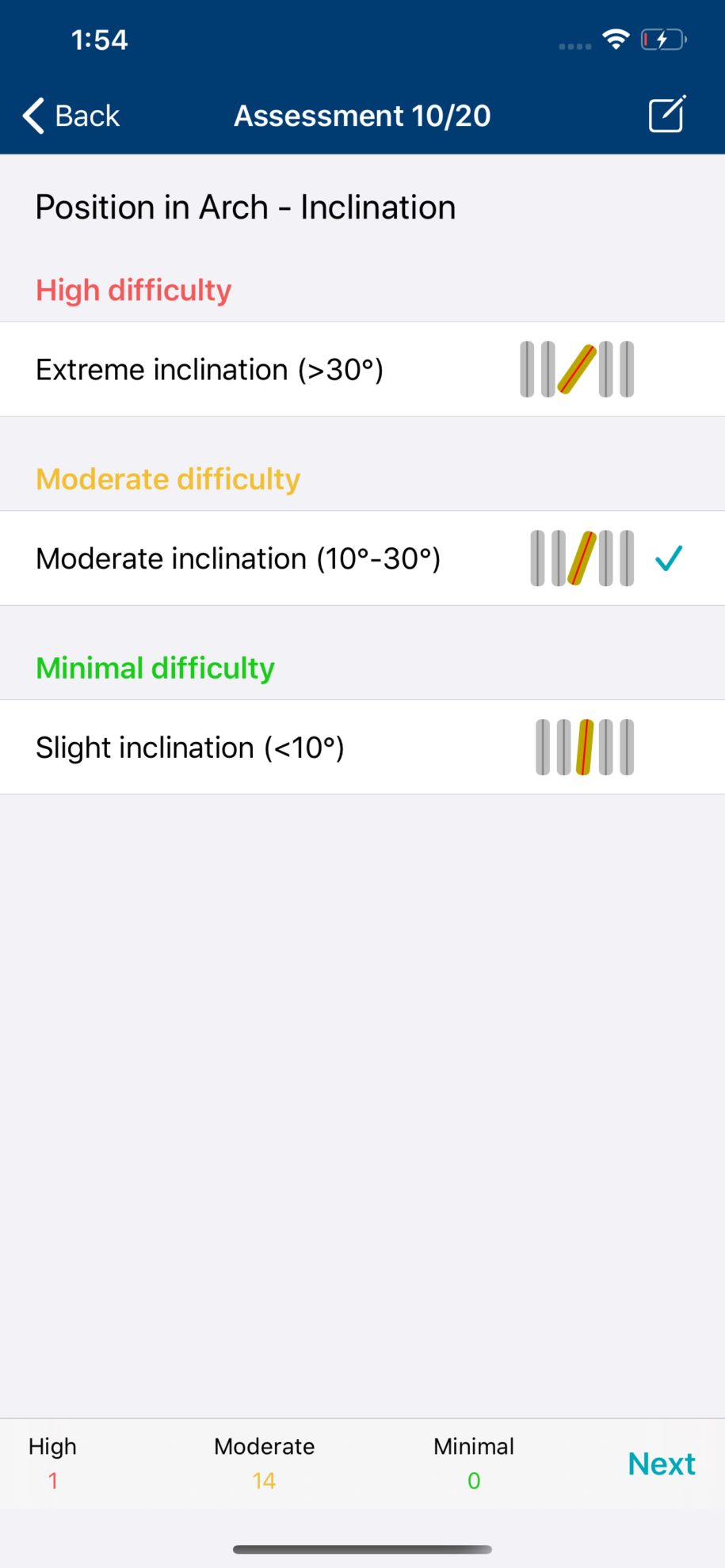This screenshot has width=725, height=1568.
Task: Expand the High difficulty section
Action: pos(132,290)
